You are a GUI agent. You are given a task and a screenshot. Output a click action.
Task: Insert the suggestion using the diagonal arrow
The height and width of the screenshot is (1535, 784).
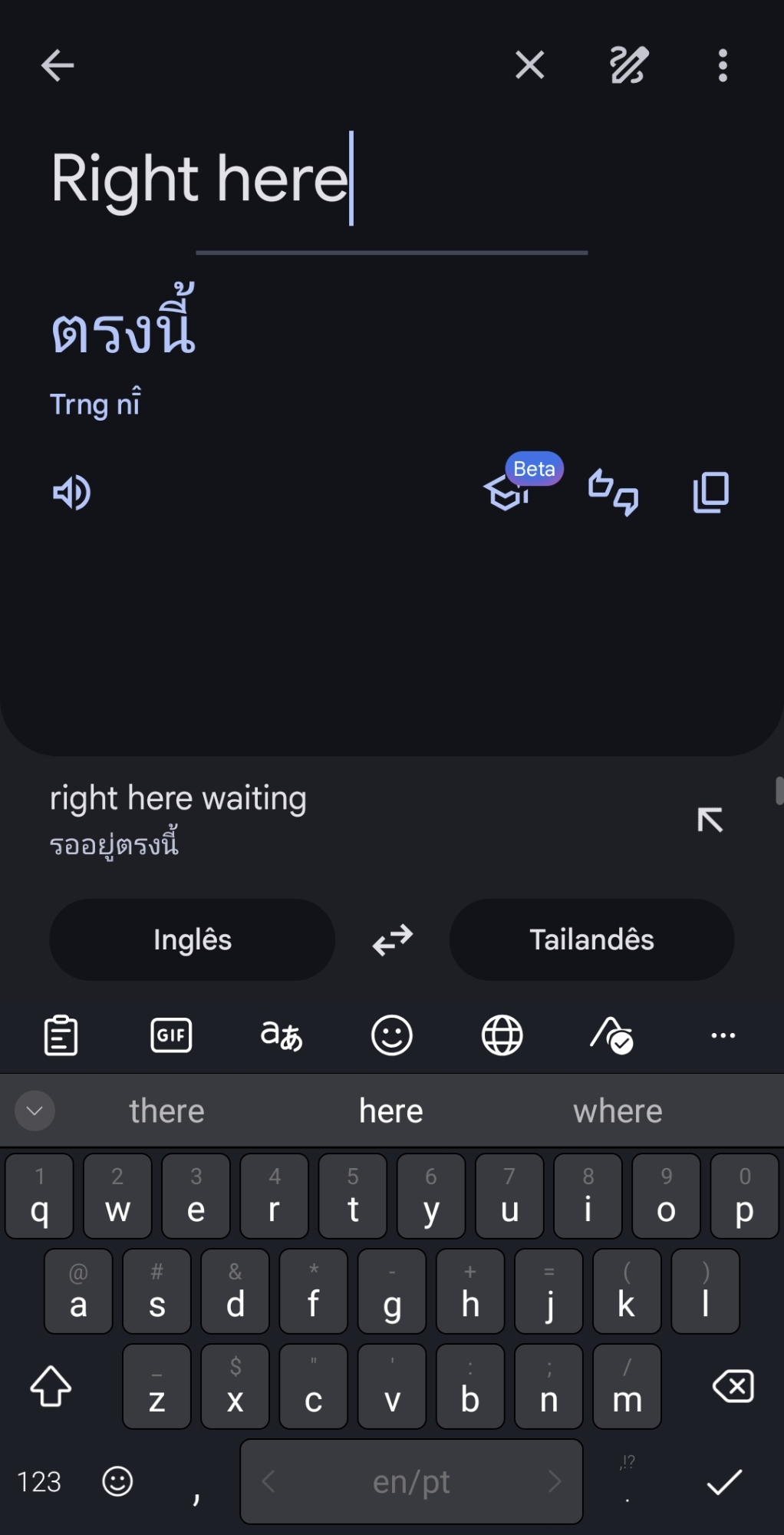point(710,820)
